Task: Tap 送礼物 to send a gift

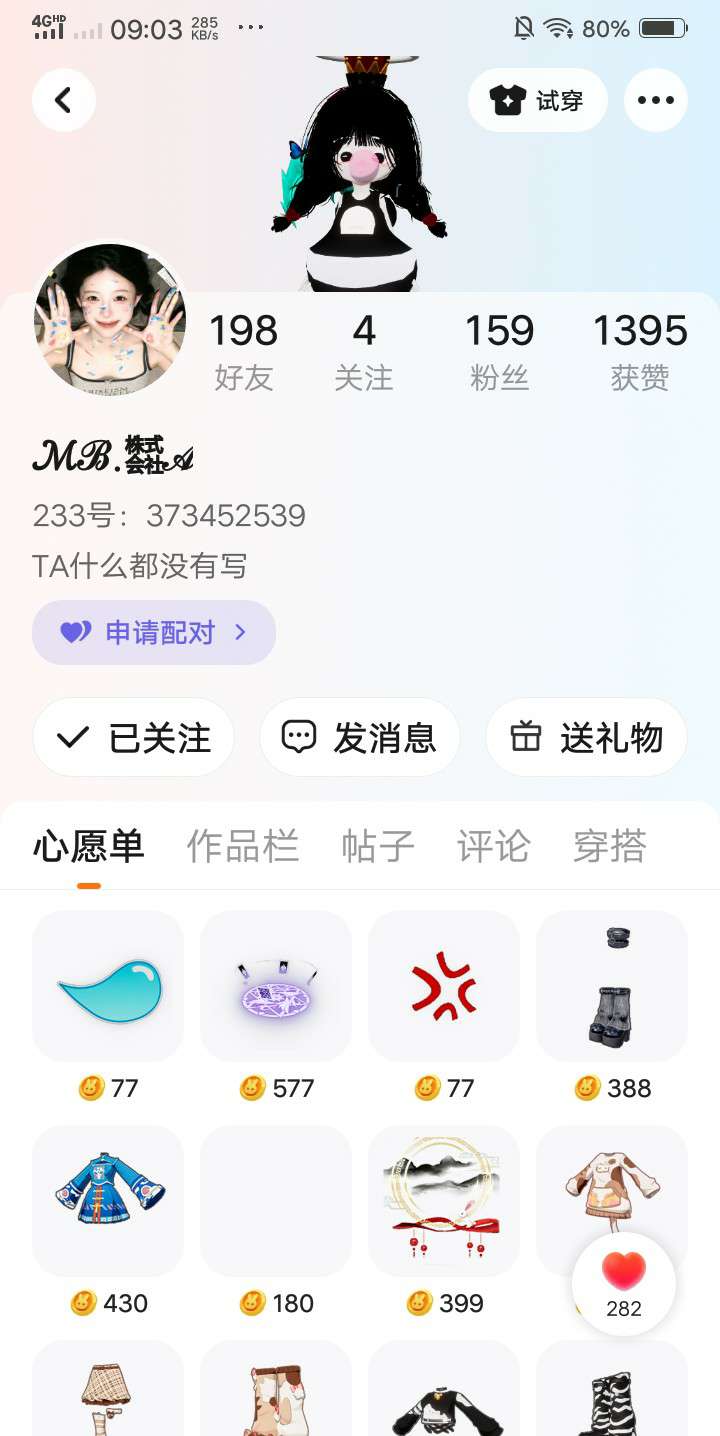Action: (x=586, y=738)
